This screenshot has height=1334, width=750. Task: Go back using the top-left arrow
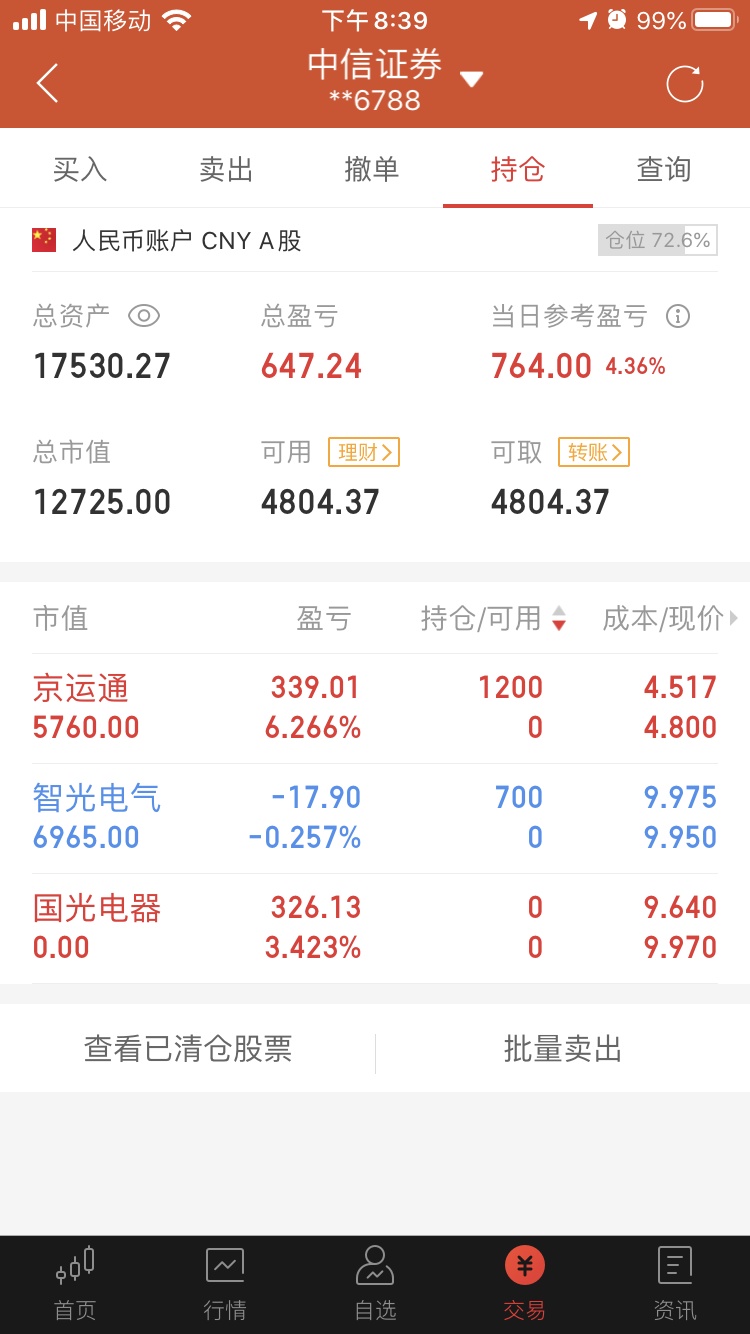click(47, 84)
